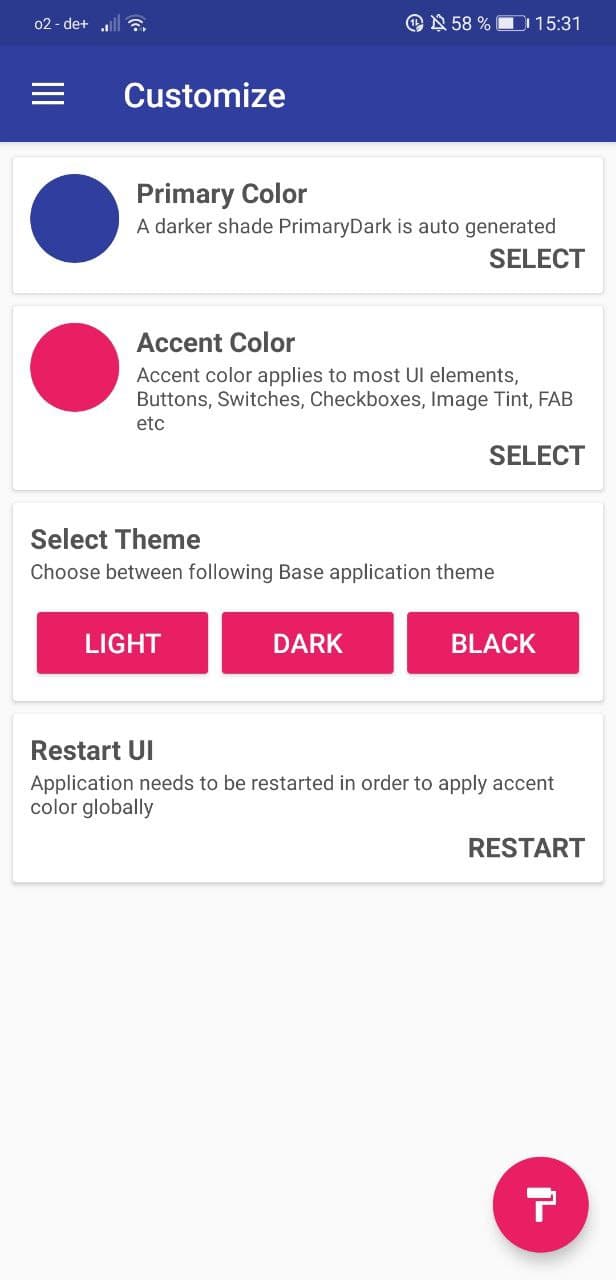The height and width of the screenshot is (1280, 616).
Task: Tap SELECT for Accent Color
Action: [536, 456]
